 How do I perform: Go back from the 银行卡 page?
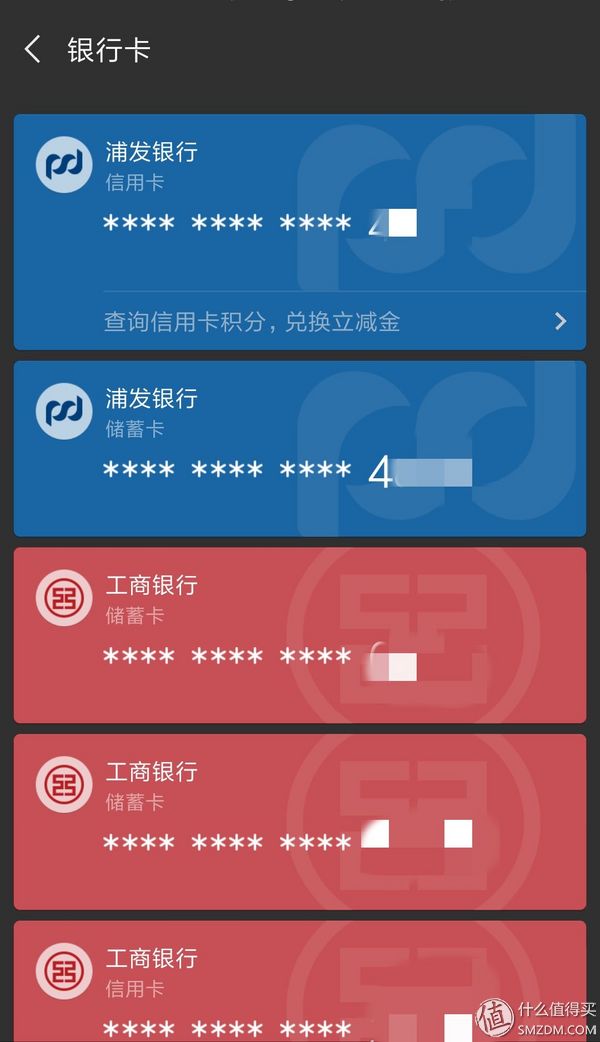(33, 50)
